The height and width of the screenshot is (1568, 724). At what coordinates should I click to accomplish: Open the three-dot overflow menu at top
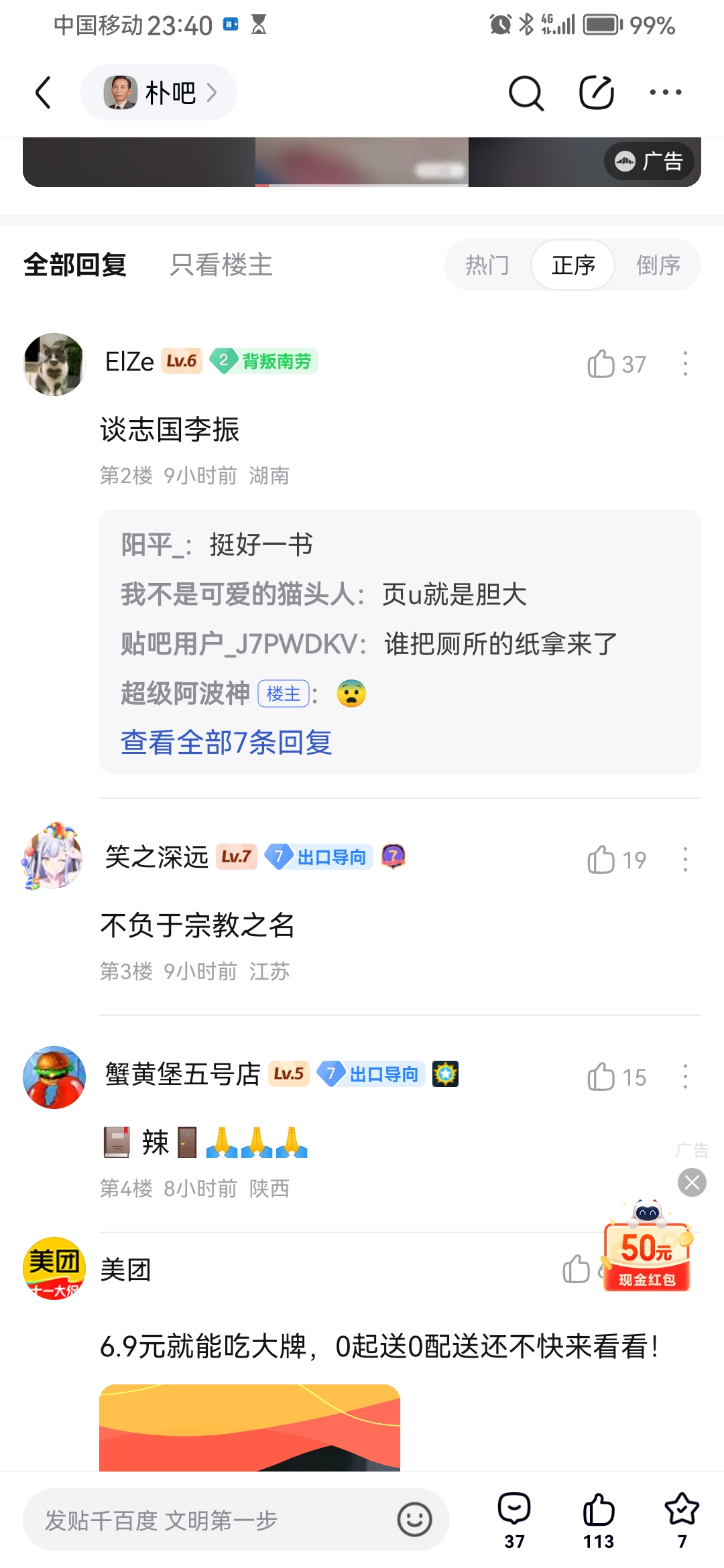pos(665,92)
